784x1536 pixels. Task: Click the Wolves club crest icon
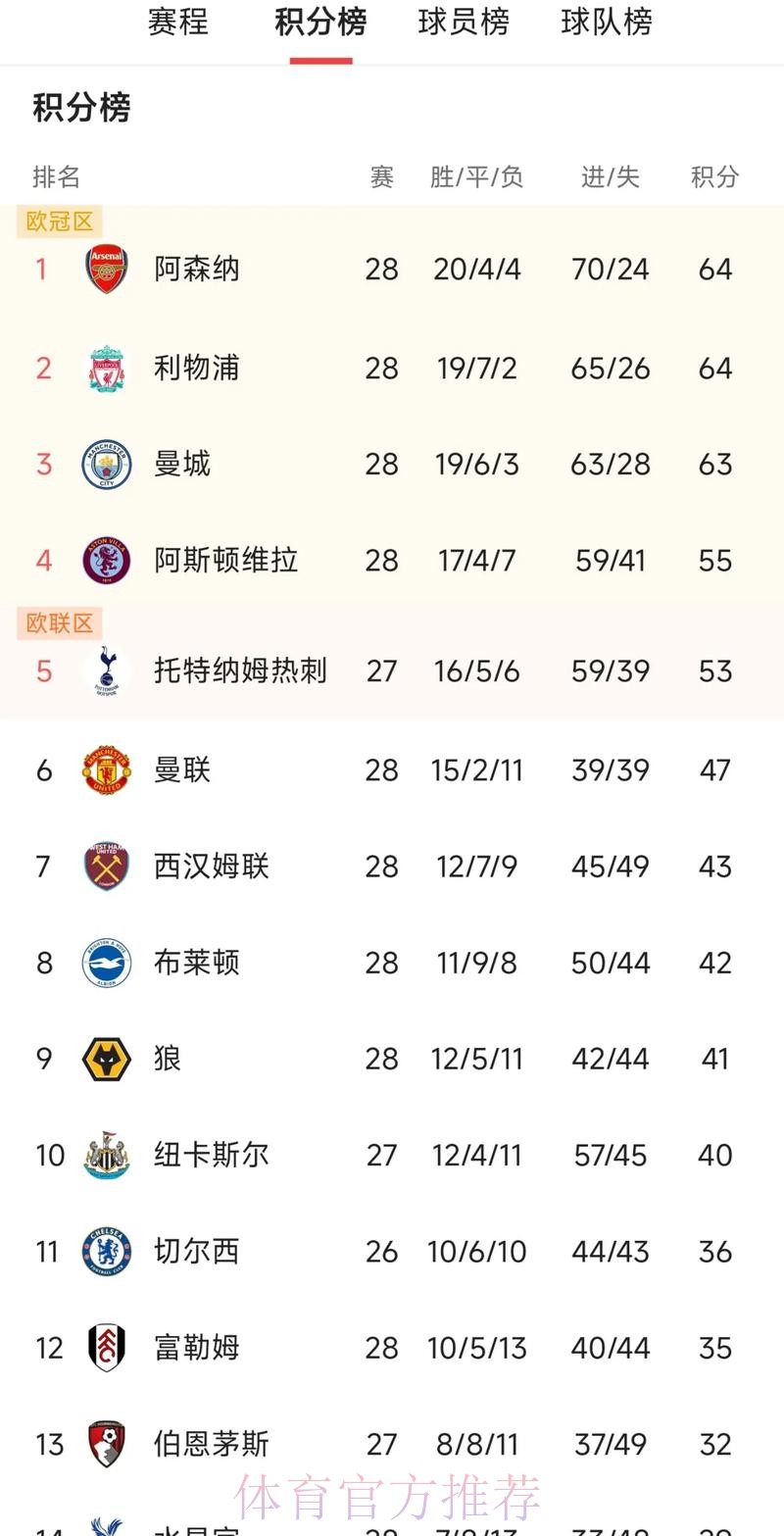(x=108, y=1059)
